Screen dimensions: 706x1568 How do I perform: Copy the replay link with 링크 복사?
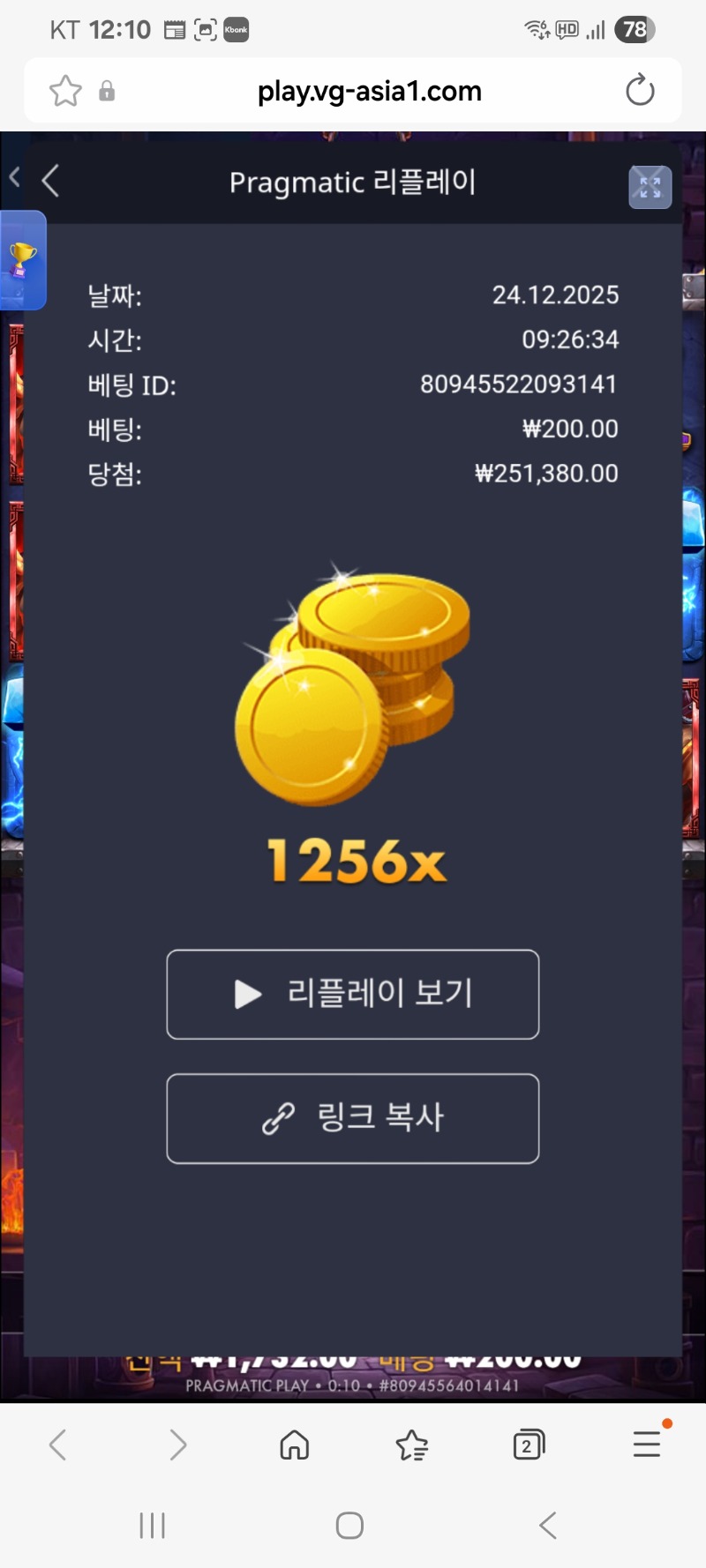[352, 1118]
